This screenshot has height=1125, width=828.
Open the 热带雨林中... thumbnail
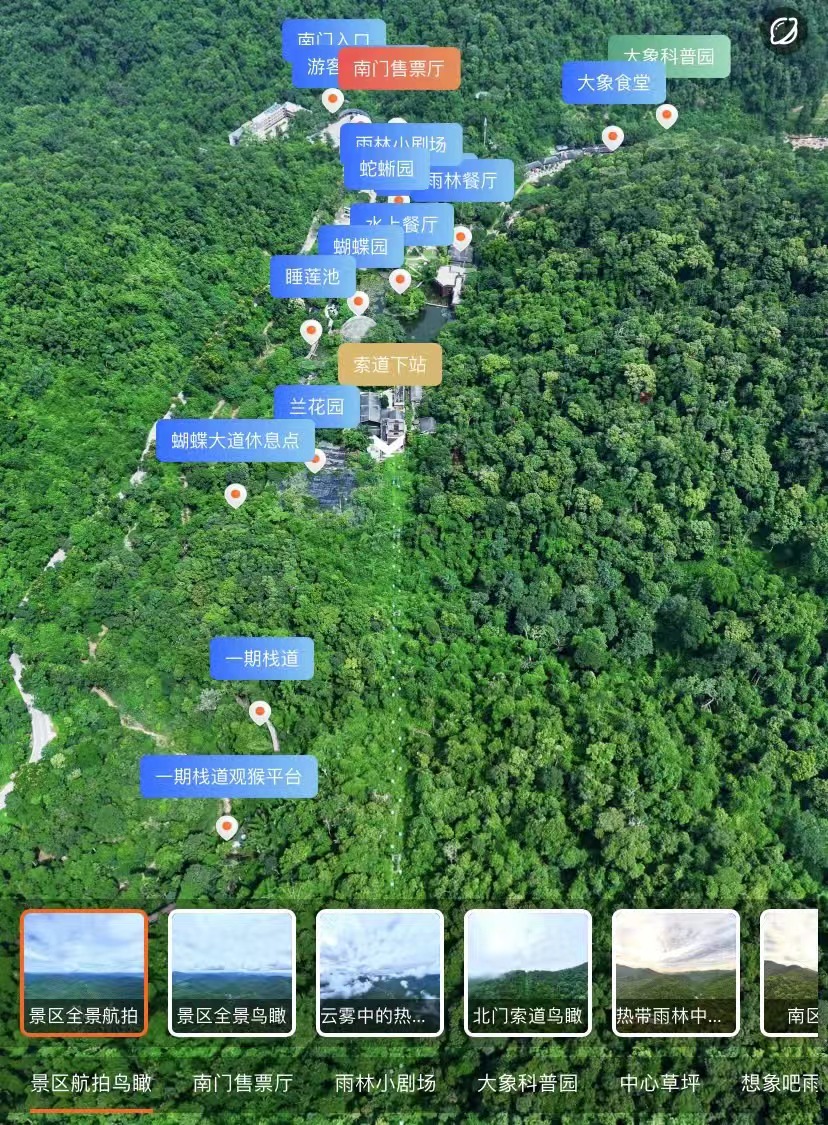tap(675, 973)
